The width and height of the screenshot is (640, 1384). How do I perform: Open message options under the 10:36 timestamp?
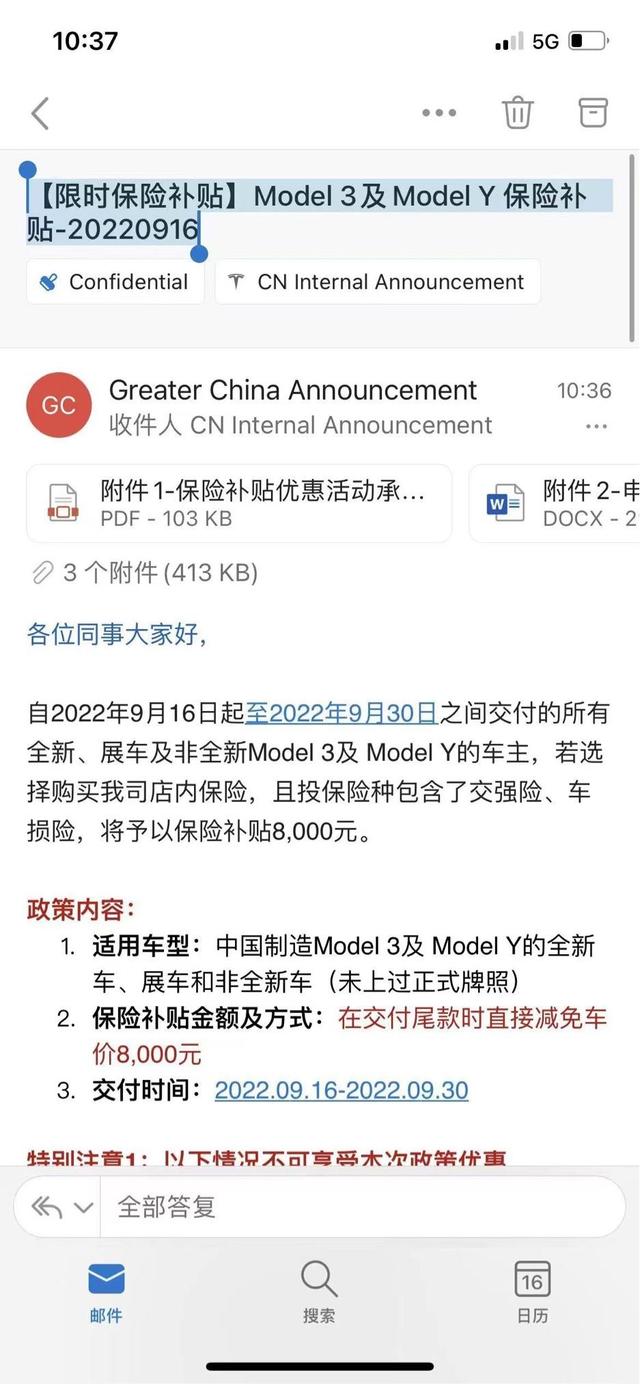click(x=597, y=427)
